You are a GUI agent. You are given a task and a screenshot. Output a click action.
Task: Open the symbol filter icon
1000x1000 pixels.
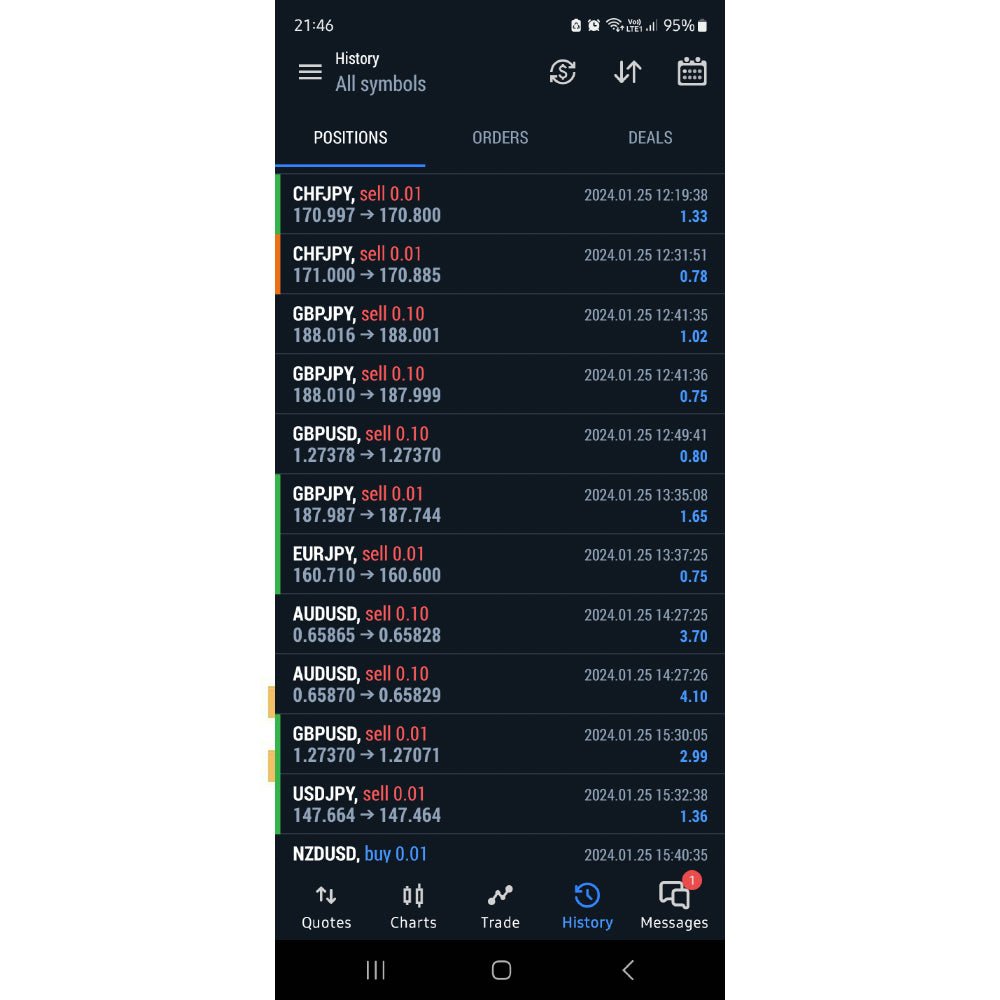click(563, 72)
